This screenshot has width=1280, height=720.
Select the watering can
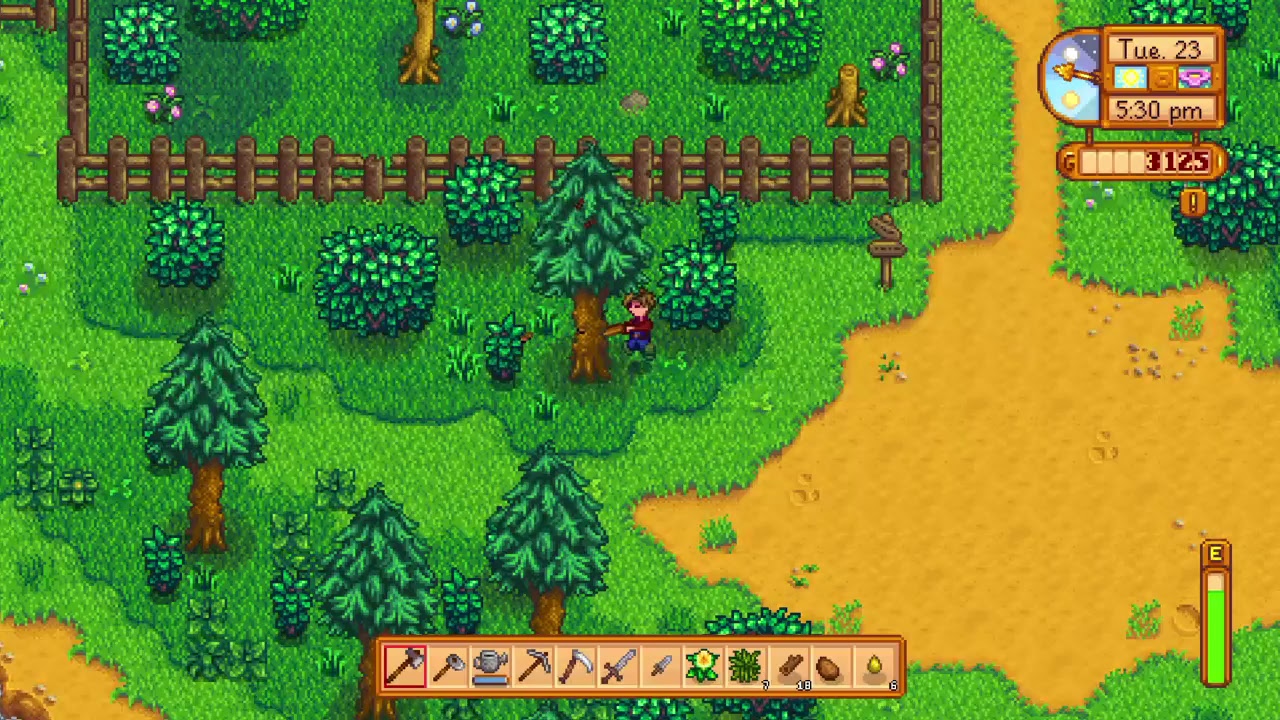(490, 666)
